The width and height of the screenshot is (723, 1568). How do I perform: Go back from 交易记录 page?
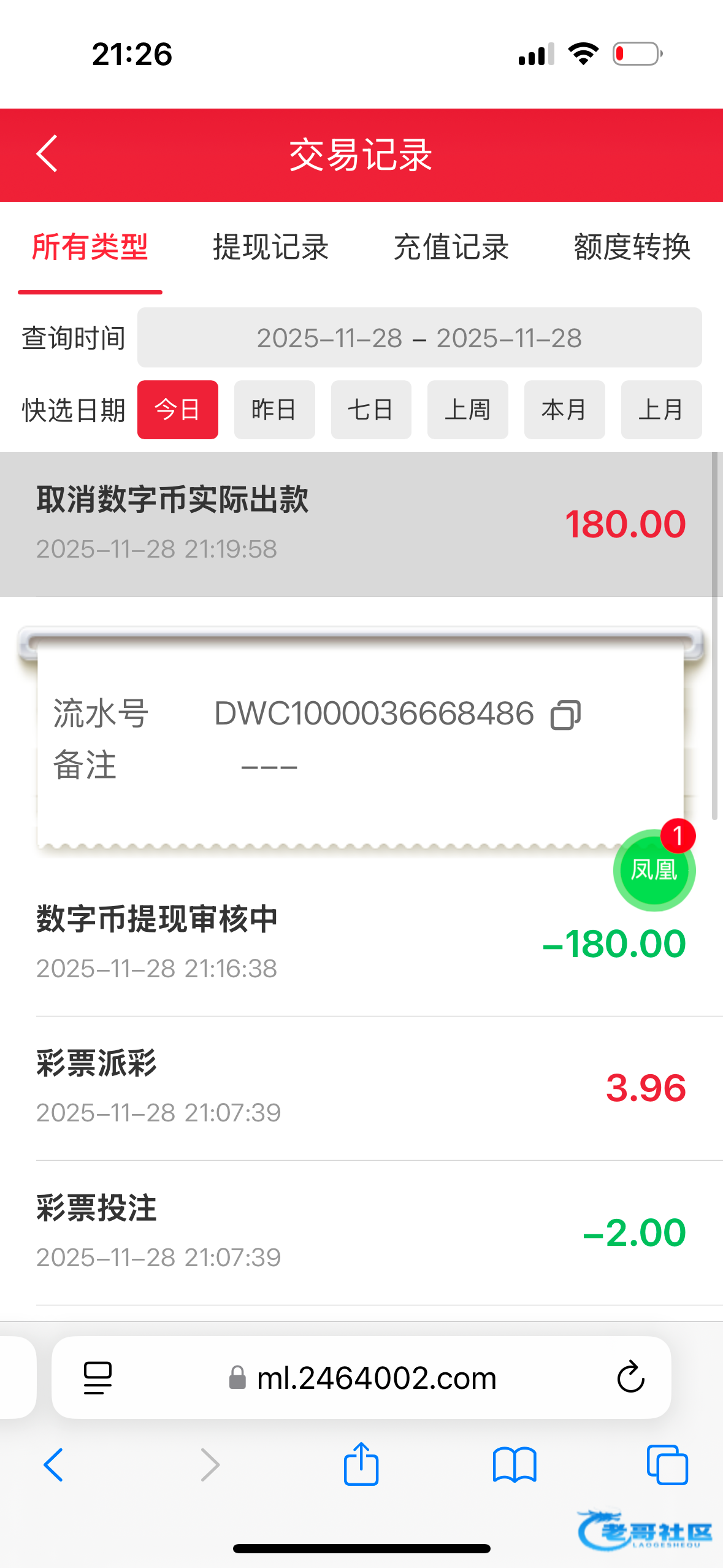(47, 154)
